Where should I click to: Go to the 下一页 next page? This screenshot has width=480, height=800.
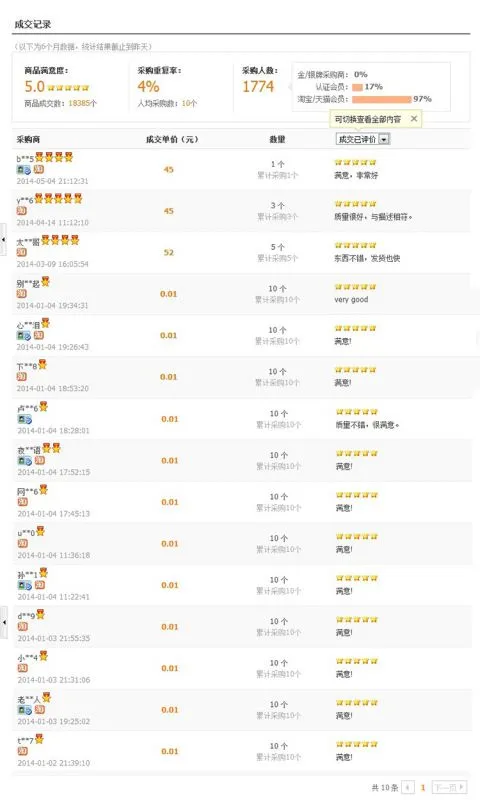coord(449,787)
